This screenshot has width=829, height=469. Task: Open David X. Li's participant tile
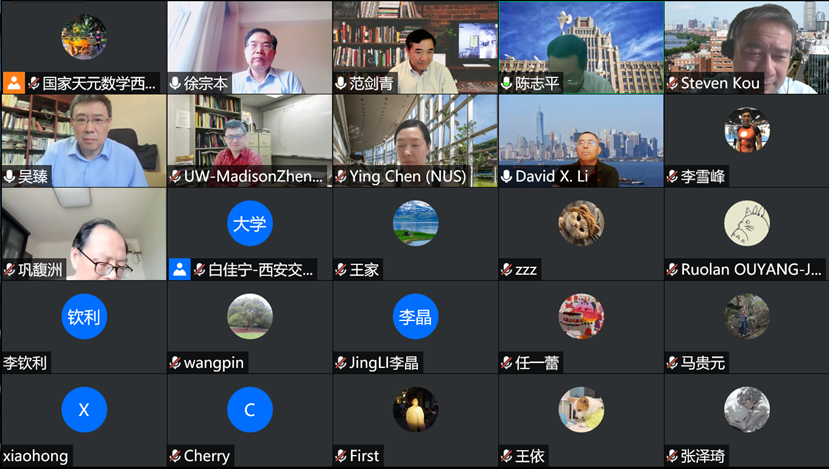(581, 140)
